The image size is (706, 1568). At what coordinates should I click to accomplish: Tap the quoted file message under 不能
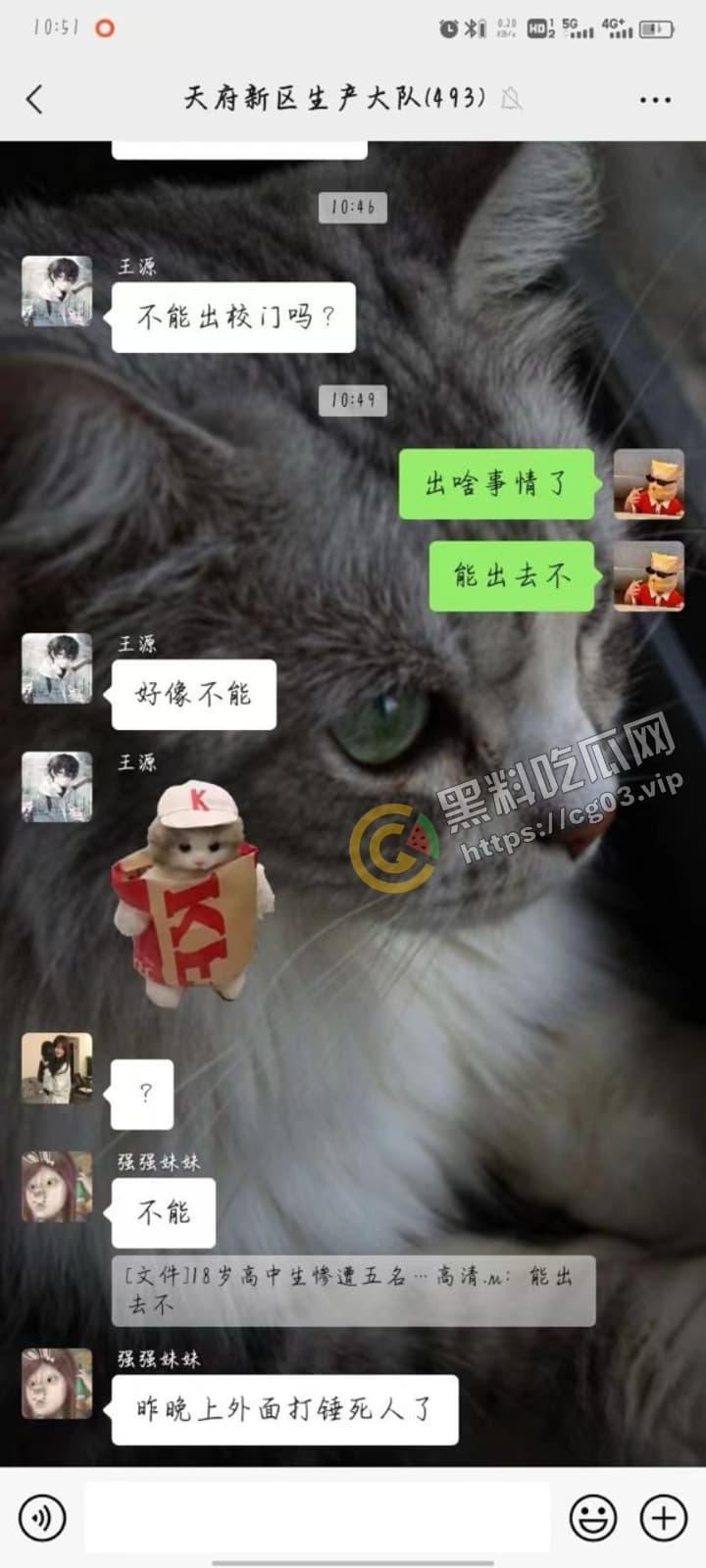click(x=353, y=1291)
